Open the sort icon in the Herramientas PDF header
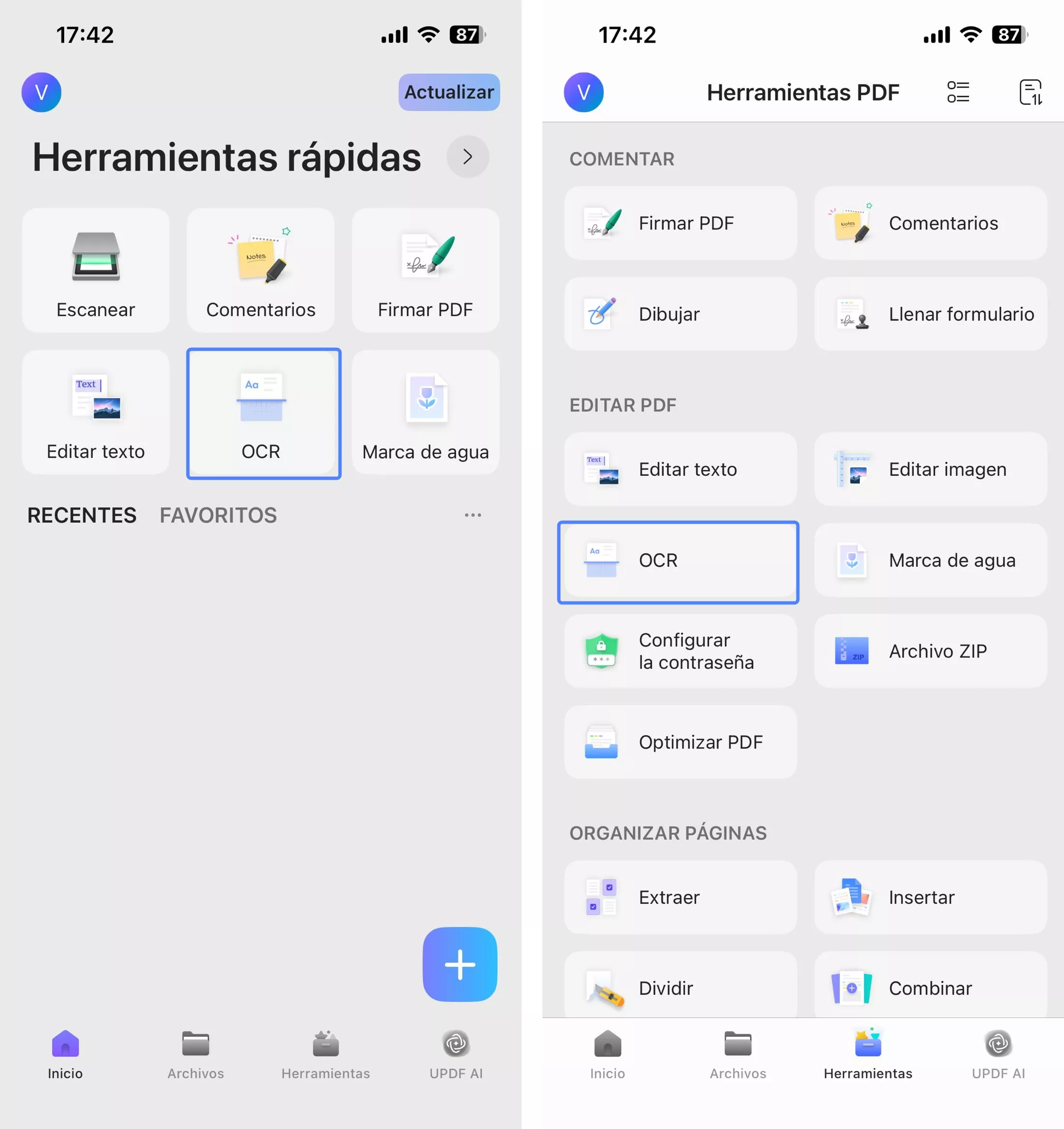The height and width of the screenshot is (1129, 1064). click(x=1030, y=92)
